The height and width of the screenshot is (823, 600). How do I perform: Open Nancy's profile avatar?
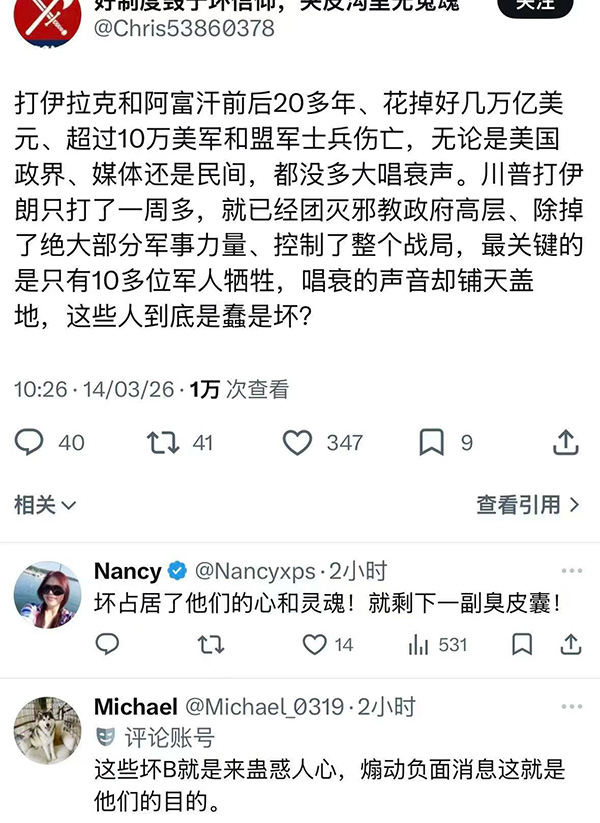pyautogui.click(x=47, y=594)
